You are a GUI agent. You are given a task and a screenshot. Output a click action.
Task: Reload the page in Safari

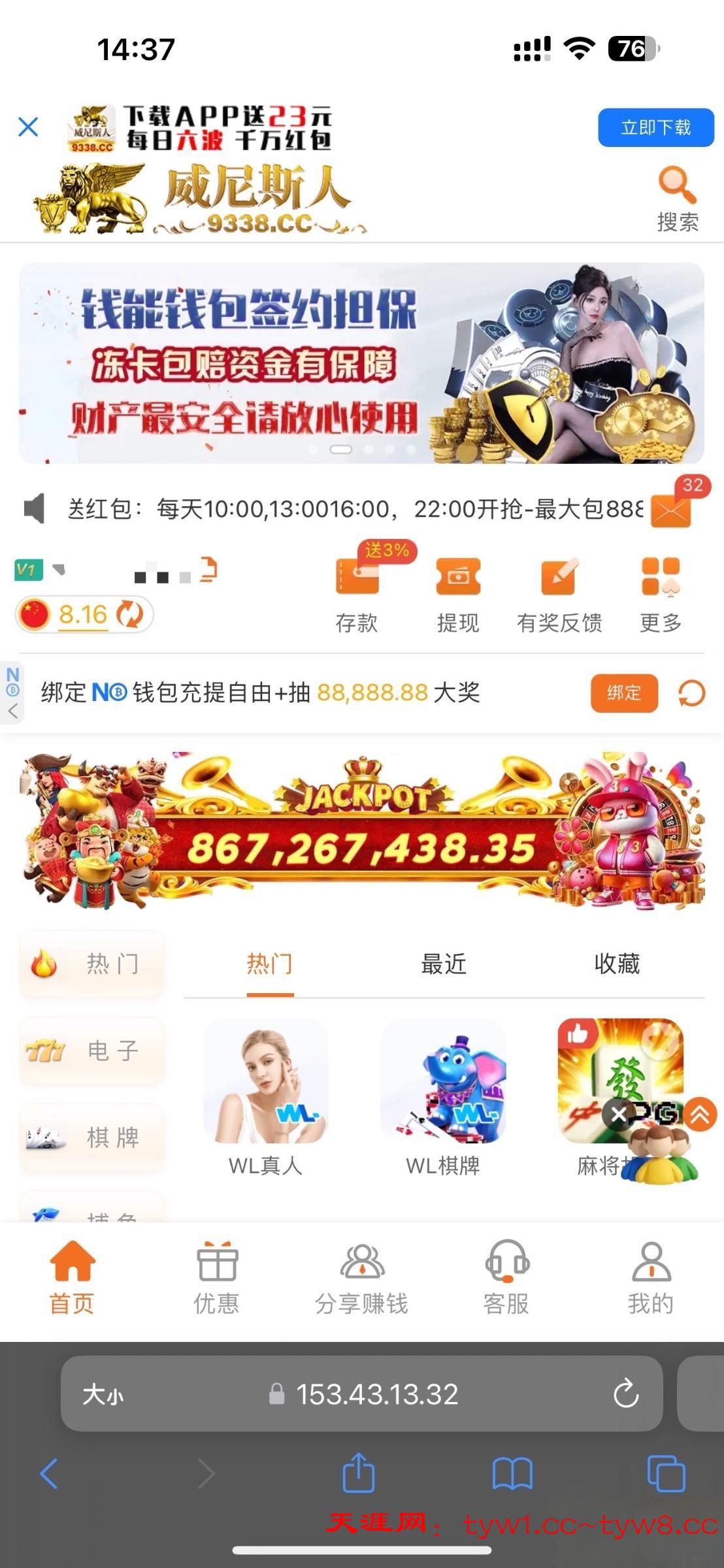pos(625,1394)
